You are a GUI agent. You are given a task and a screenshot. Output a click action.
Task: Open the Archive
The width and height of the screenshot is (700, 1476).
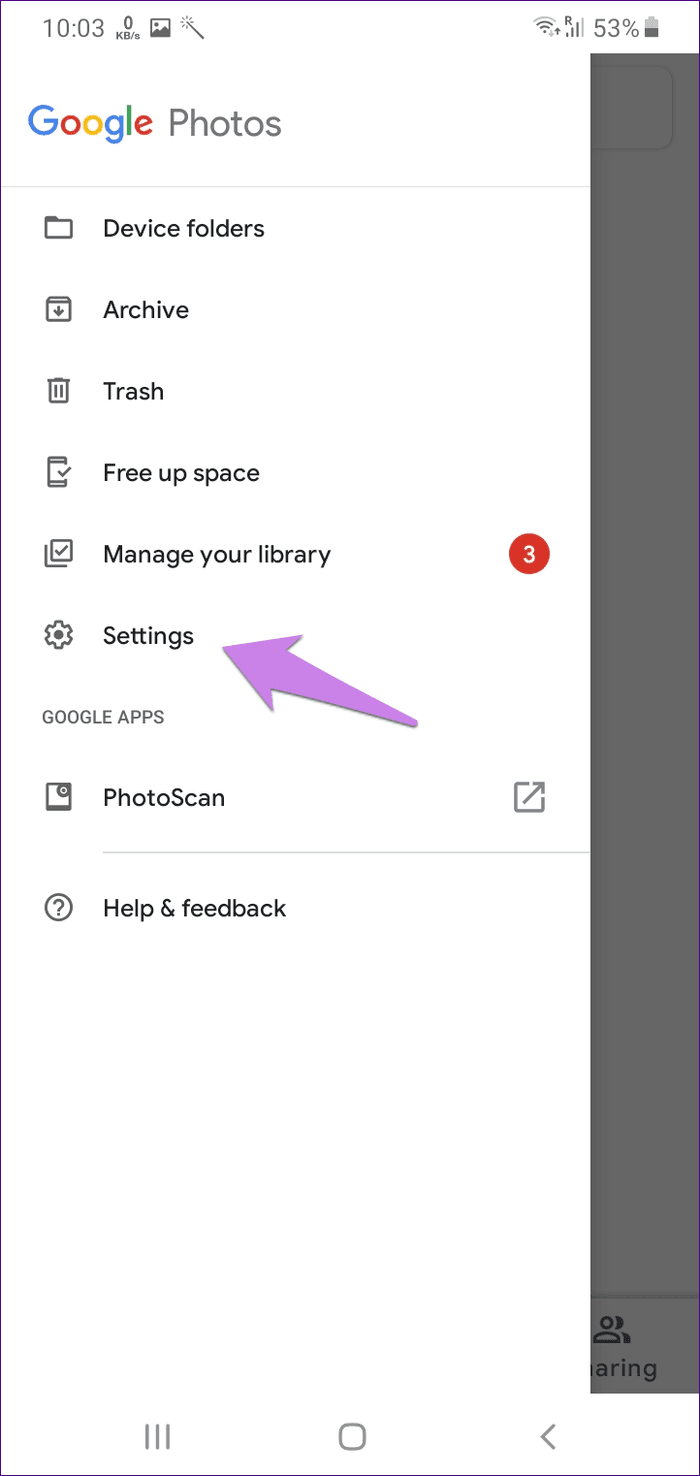coord(295,310)
